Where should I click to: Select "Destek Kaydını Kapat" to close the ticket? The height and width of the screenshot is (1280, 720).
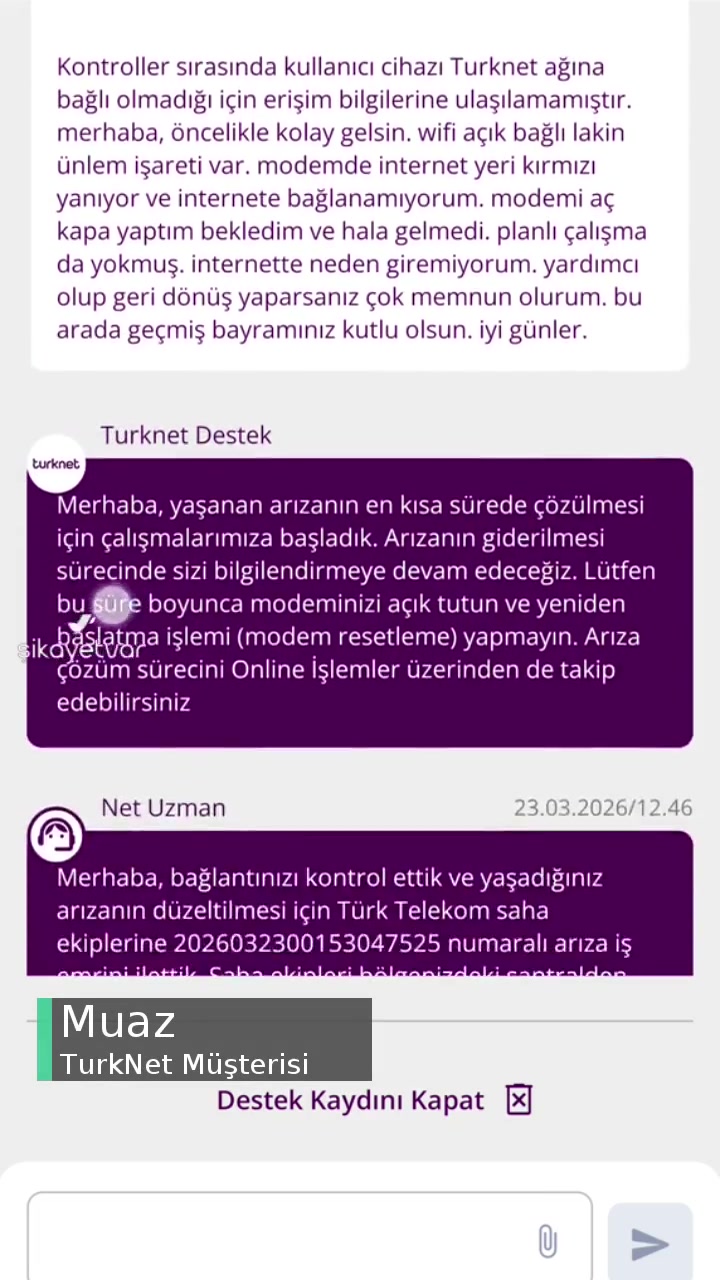pos(350,1100)
